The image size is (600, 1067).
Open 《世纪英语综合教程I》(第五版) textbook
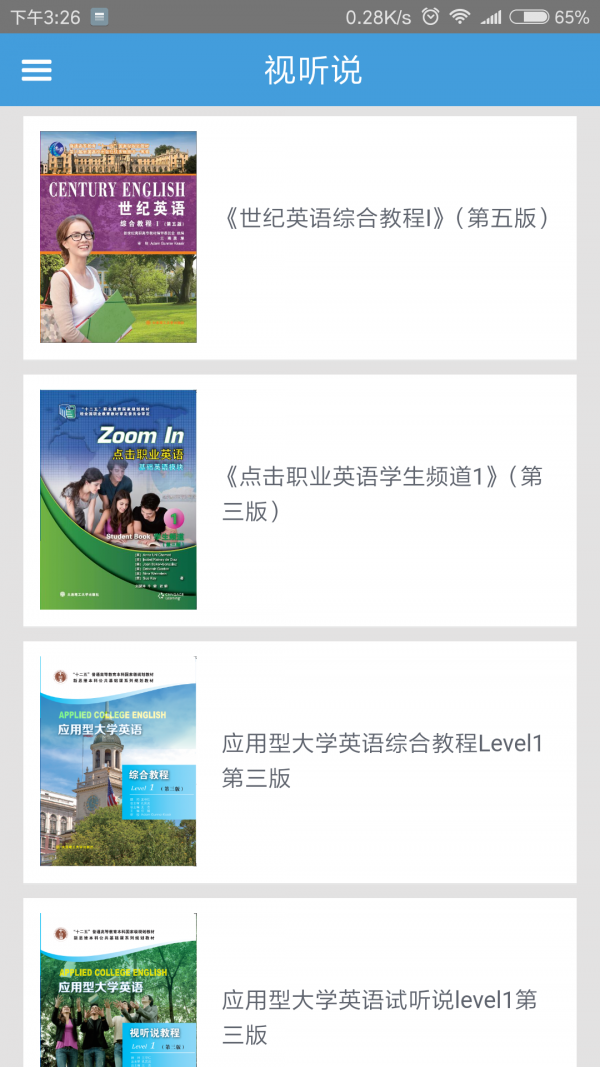click(387, 218)
